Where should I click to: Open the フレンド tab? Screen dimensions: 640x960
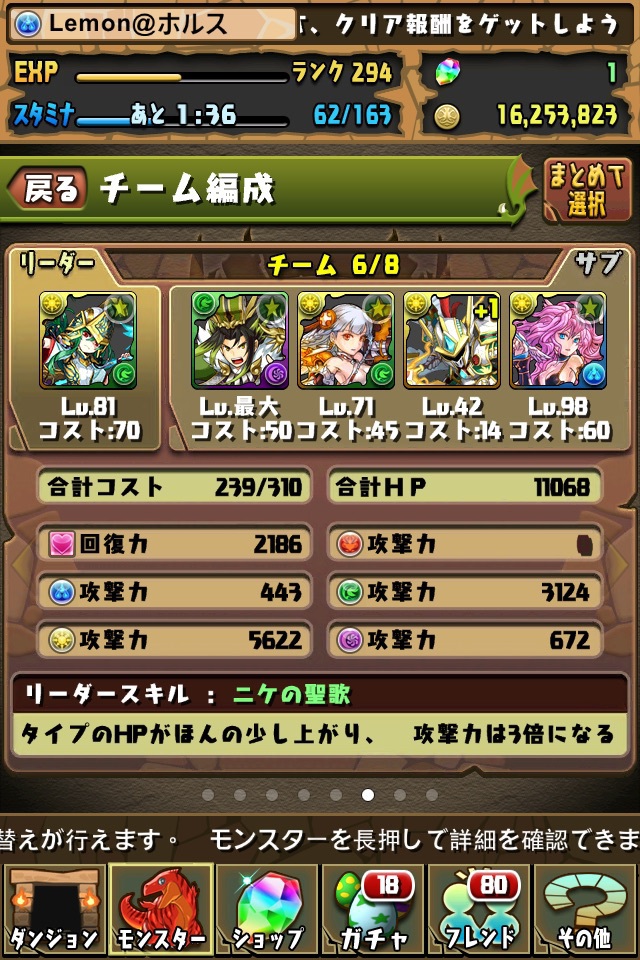point(478,908)
